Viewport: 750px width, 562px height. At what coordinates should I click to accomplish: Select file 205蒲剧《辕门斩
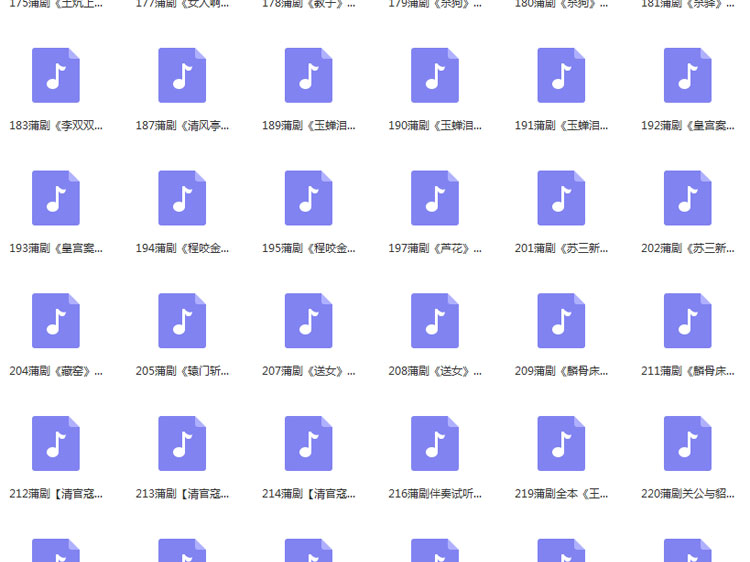182,321
